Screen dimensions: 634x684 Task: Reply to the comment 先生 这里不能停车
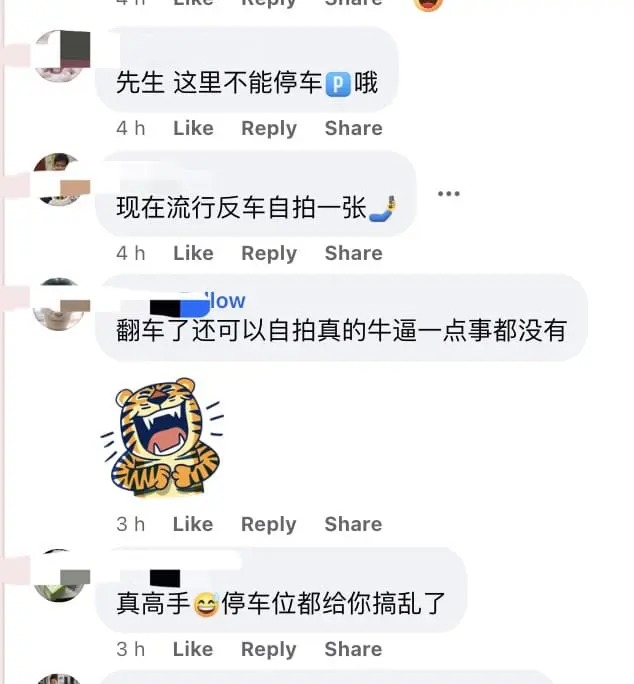click(x=268, y=128)
